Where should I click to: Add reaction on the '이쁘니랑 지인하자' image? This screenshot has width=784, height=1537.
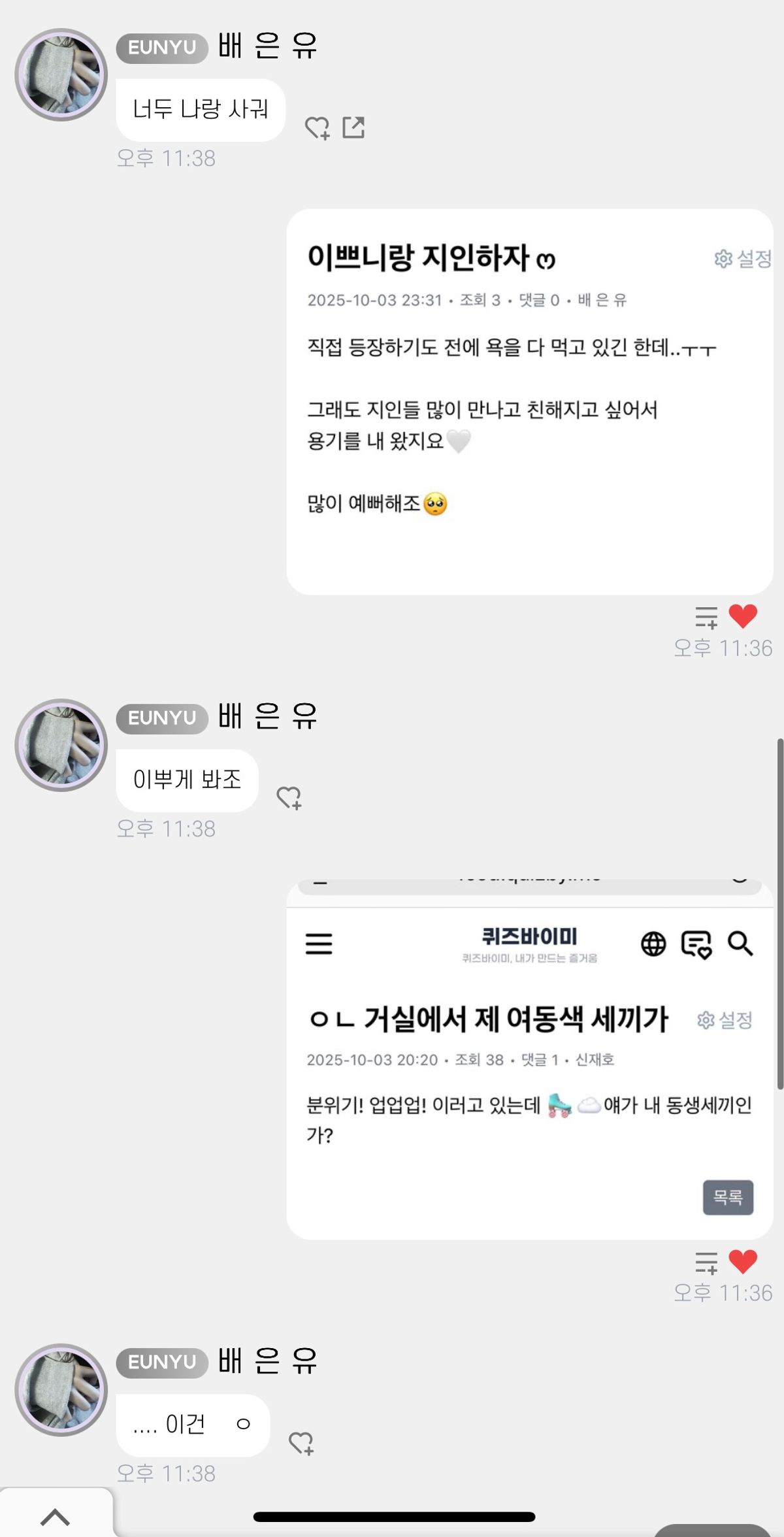click(706, 617)
